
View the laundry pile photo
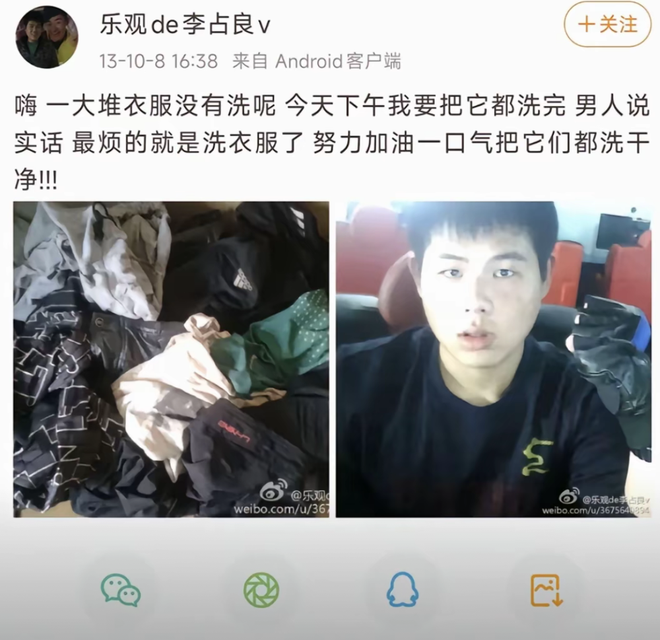(171, 359)
